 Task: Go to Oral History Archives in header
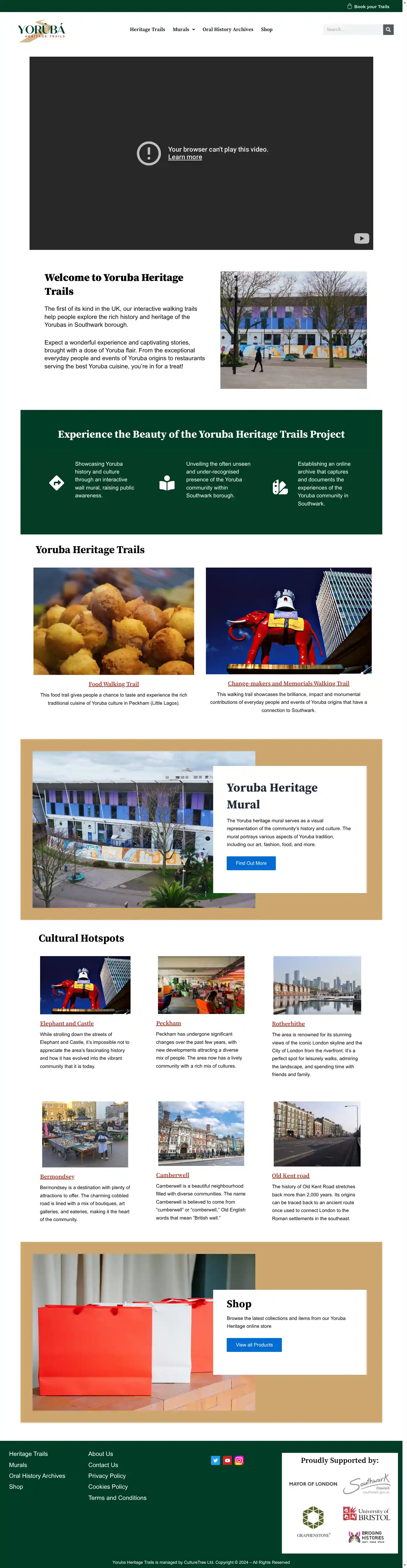pos(228,29)
